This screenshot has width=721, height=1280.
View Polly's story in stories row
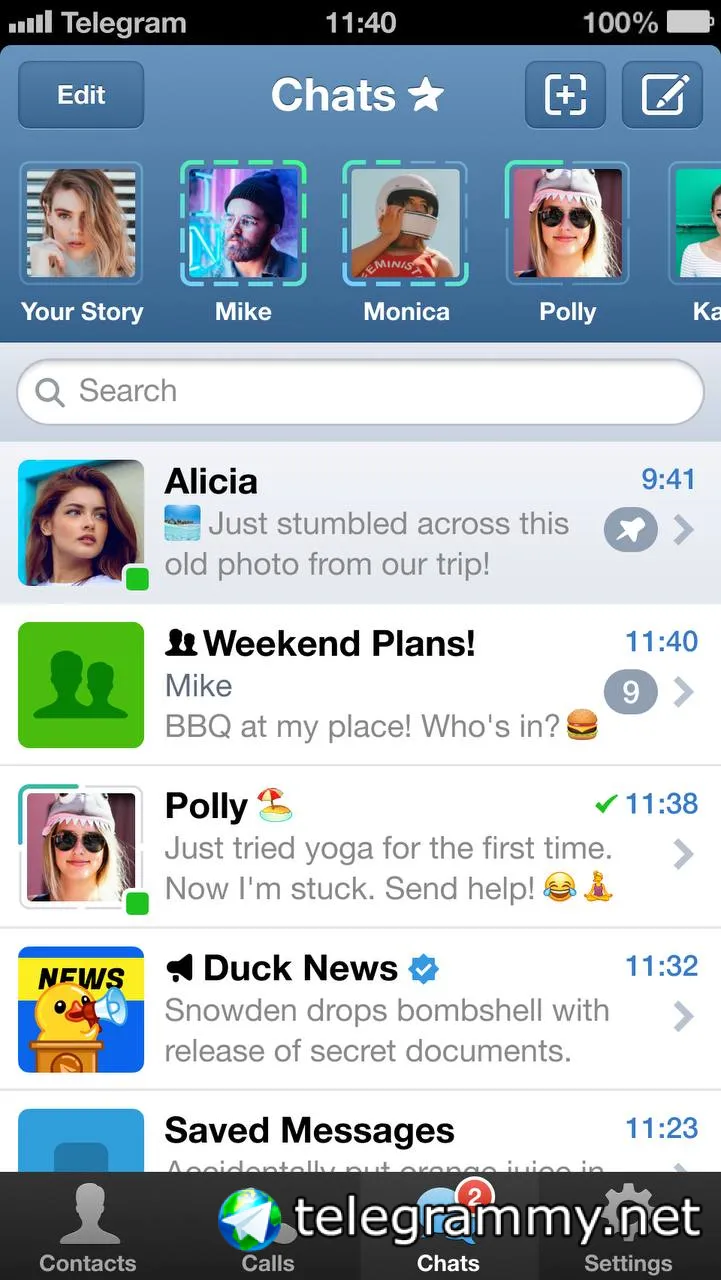pyautogui.click(x=567, y=224)
